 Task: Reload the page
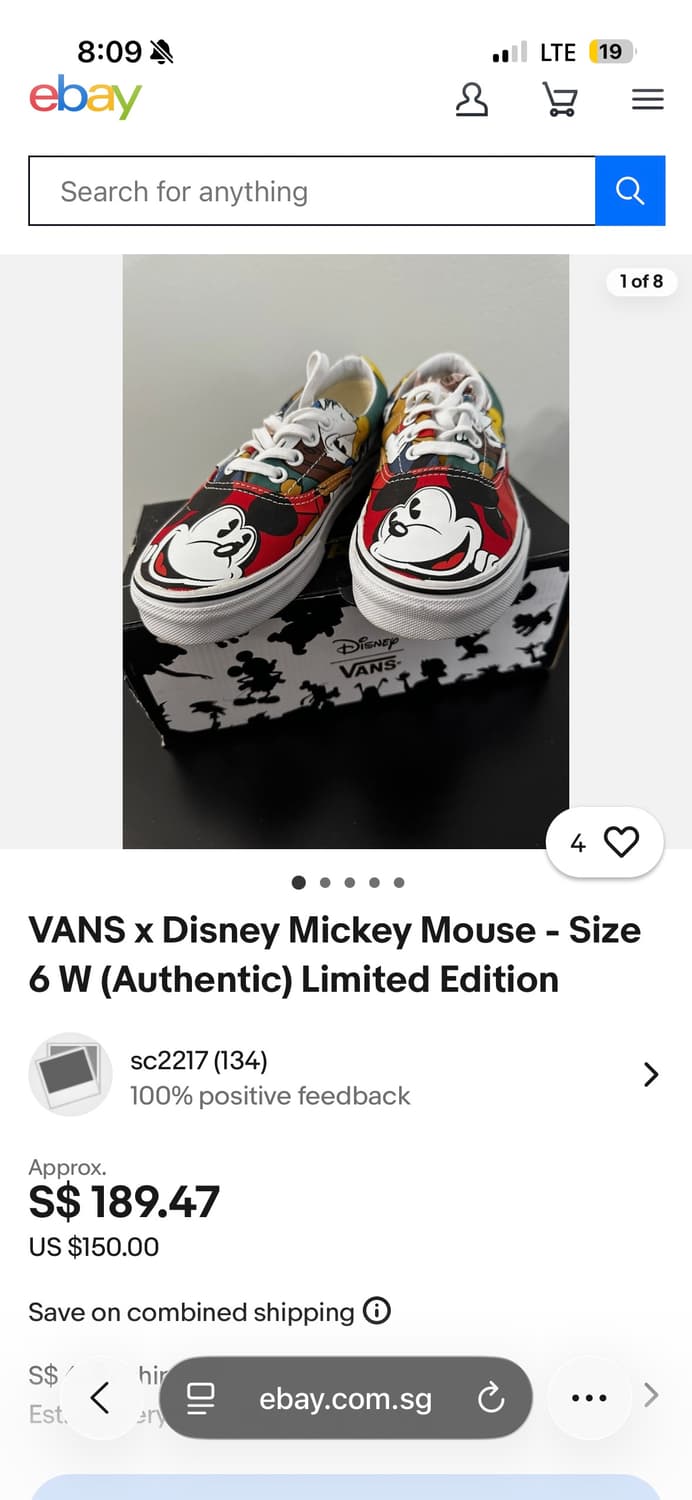[x=491, y=1398]
